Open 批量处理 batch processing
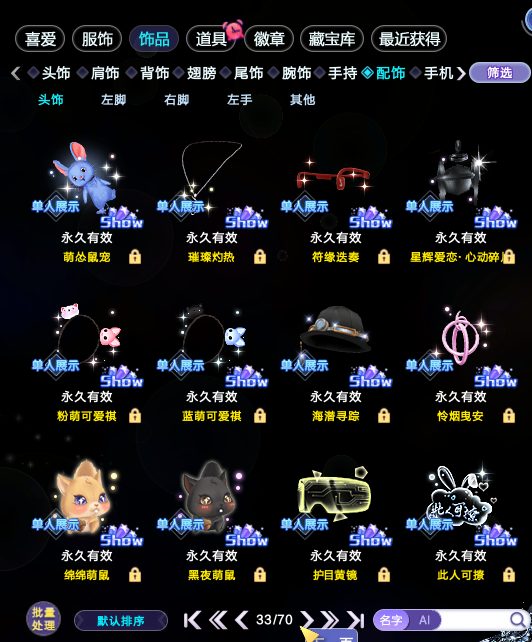Viewport: 532px width, 642px height. point(43,618)
